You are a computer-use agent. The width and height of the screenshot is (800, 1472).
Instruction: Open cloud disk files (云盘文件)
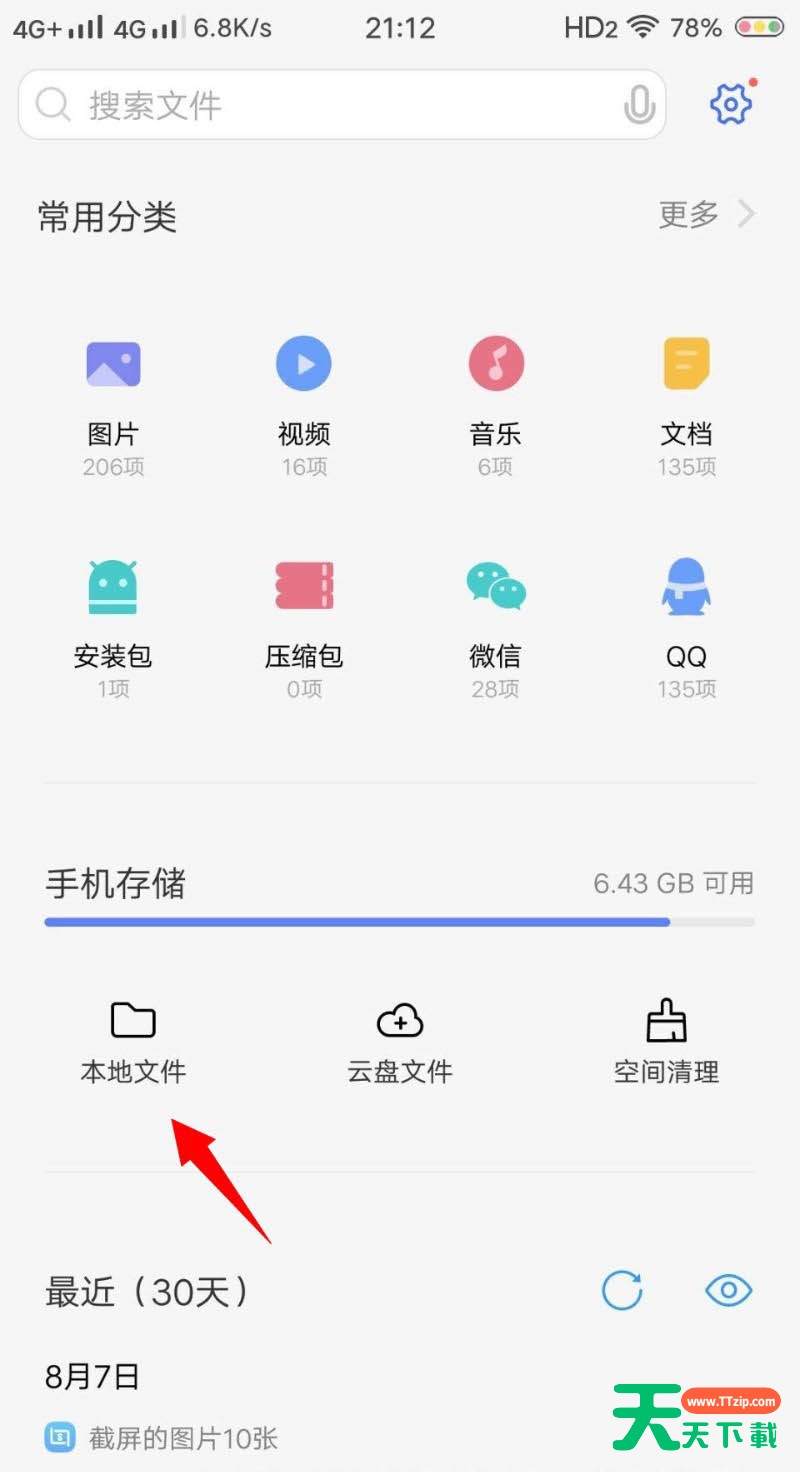(400, 1043)
